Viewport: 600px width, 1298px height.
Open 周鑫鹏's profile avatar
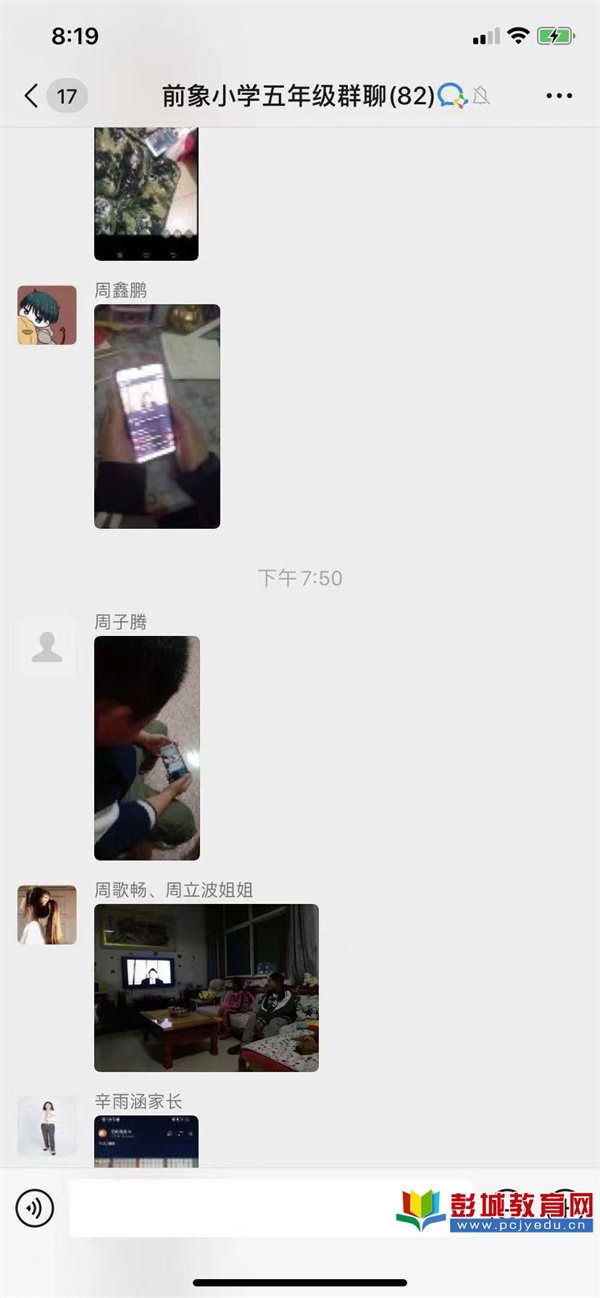(47, 315)
